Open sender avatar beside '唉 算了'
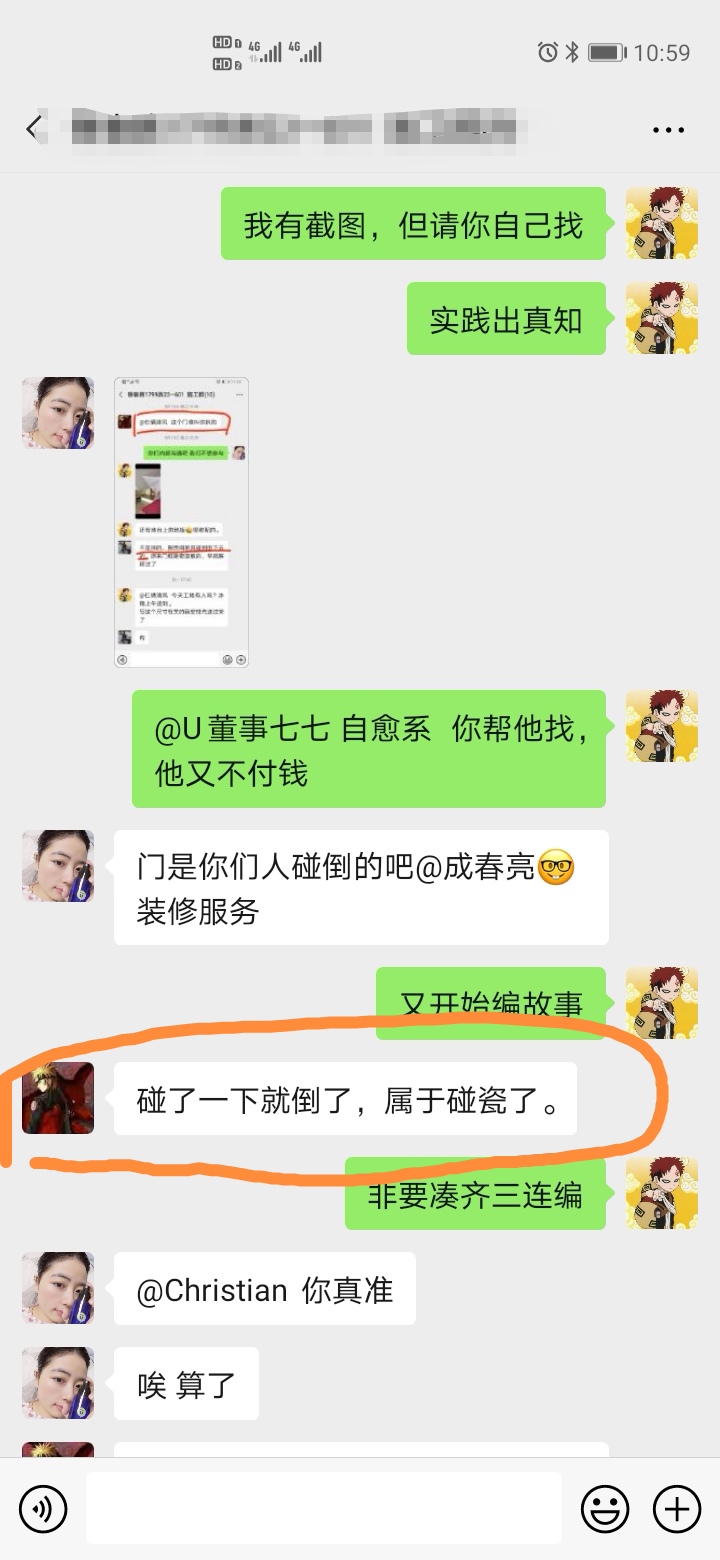Viewport: 720px width, 1560px height. (x=58, y=1383)
